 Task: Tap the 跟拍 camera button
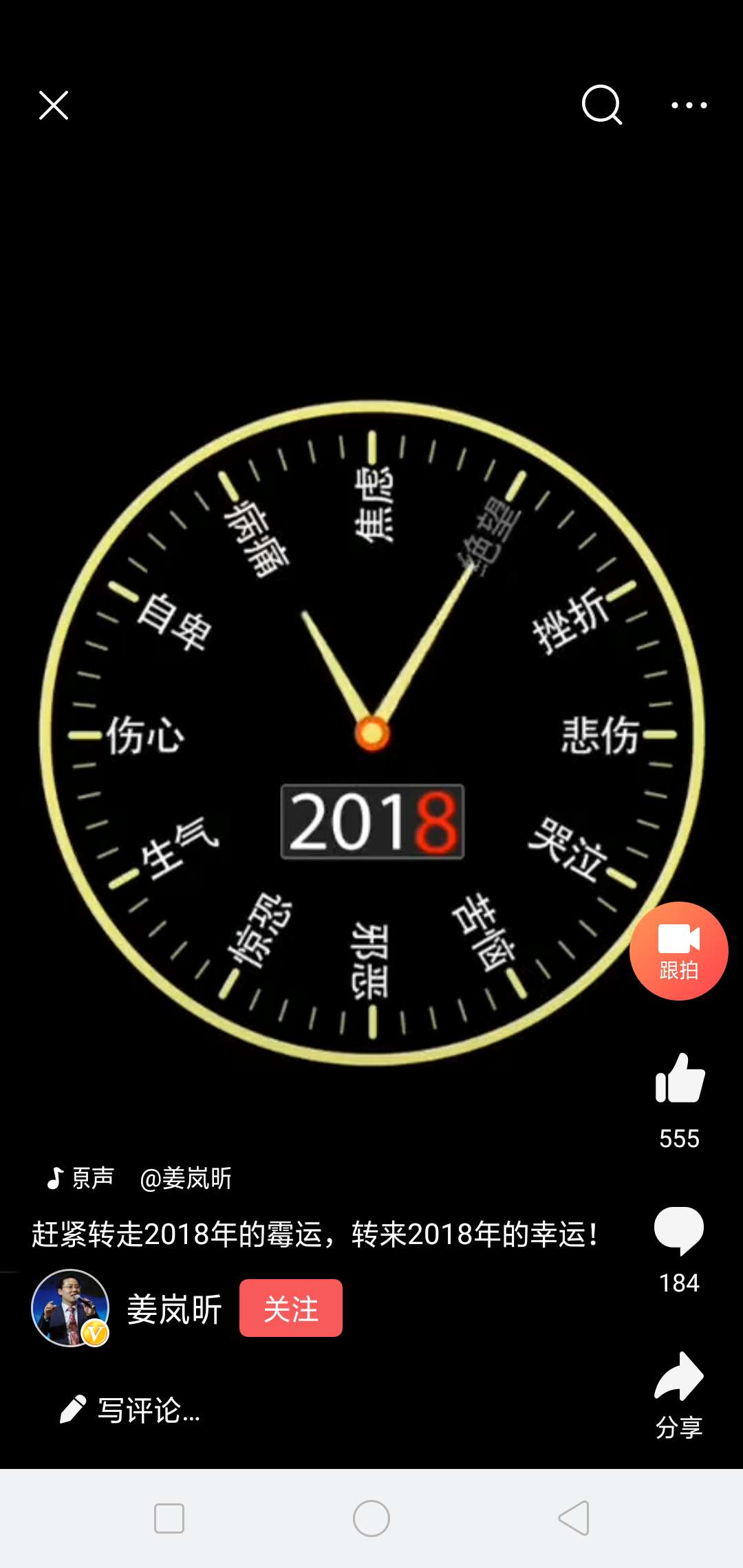pos(678,950)
